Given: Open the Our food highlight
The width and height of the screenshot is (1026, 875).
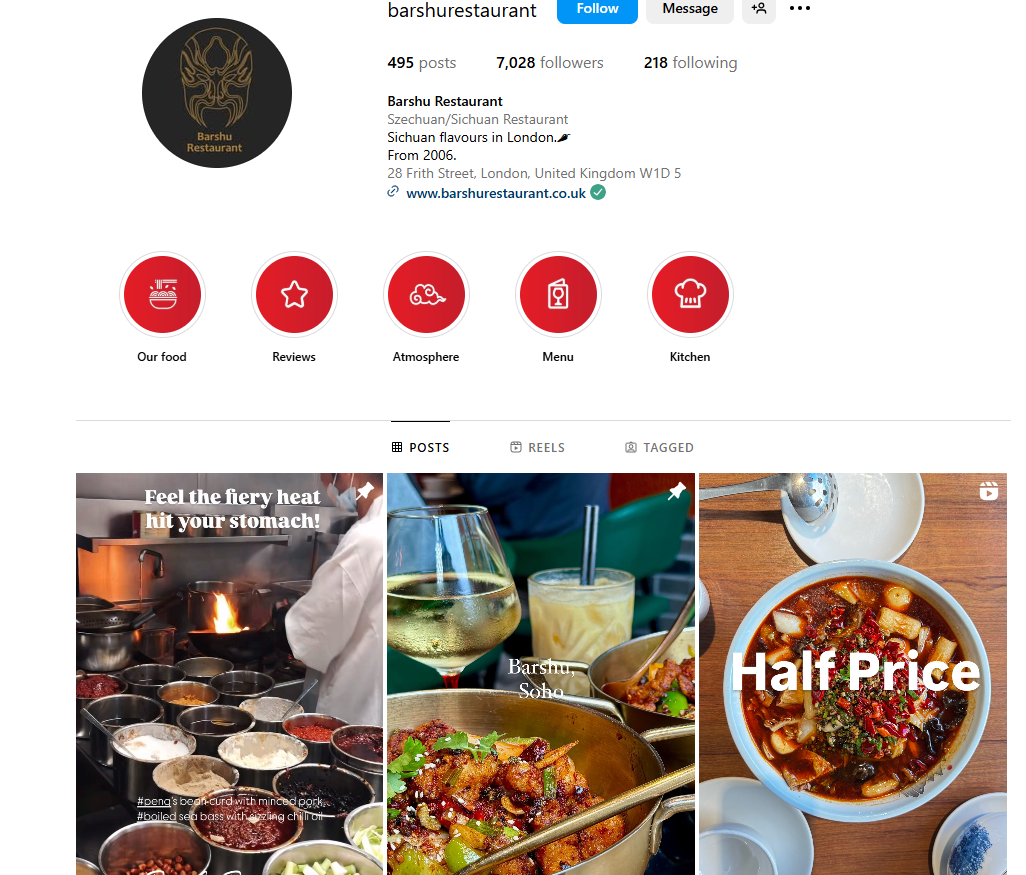Looking at the screenshot, I should coord(162,295).
